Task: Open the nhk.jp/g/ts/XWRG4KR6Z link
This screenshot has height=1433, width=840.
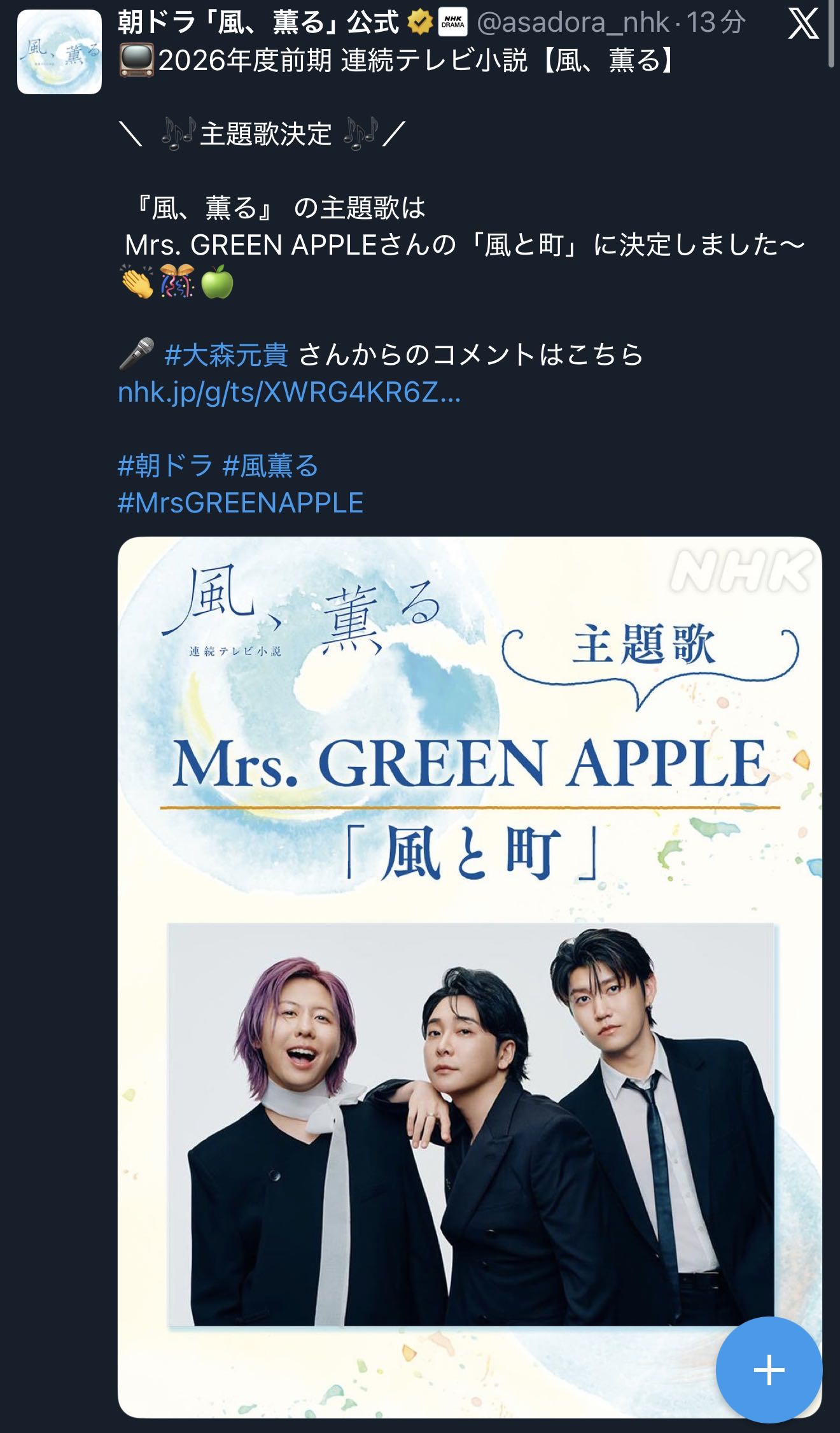Action: 289,393
